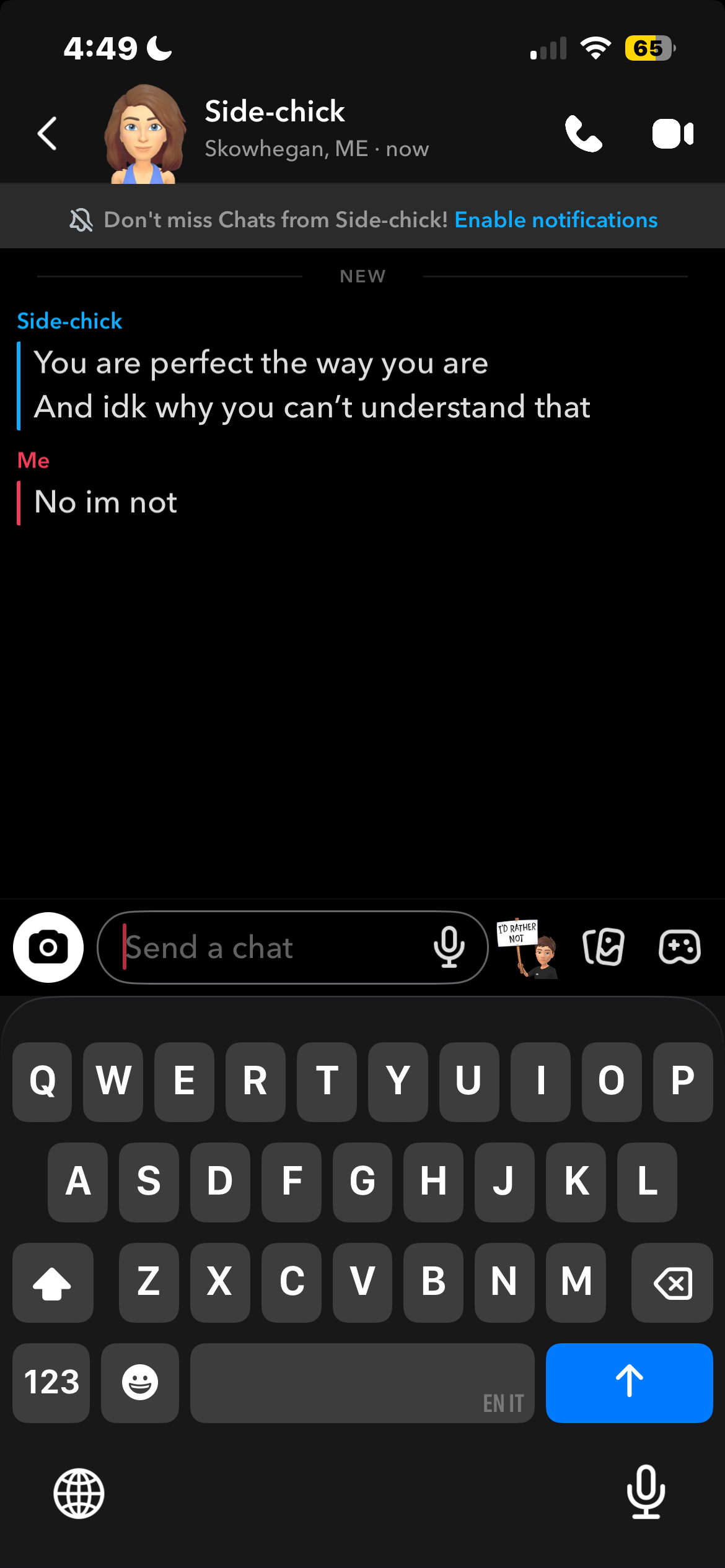Viewport: 725px width, 1568px height.
Task: Record a voice note in chat field
Action: tap(449, 947)
